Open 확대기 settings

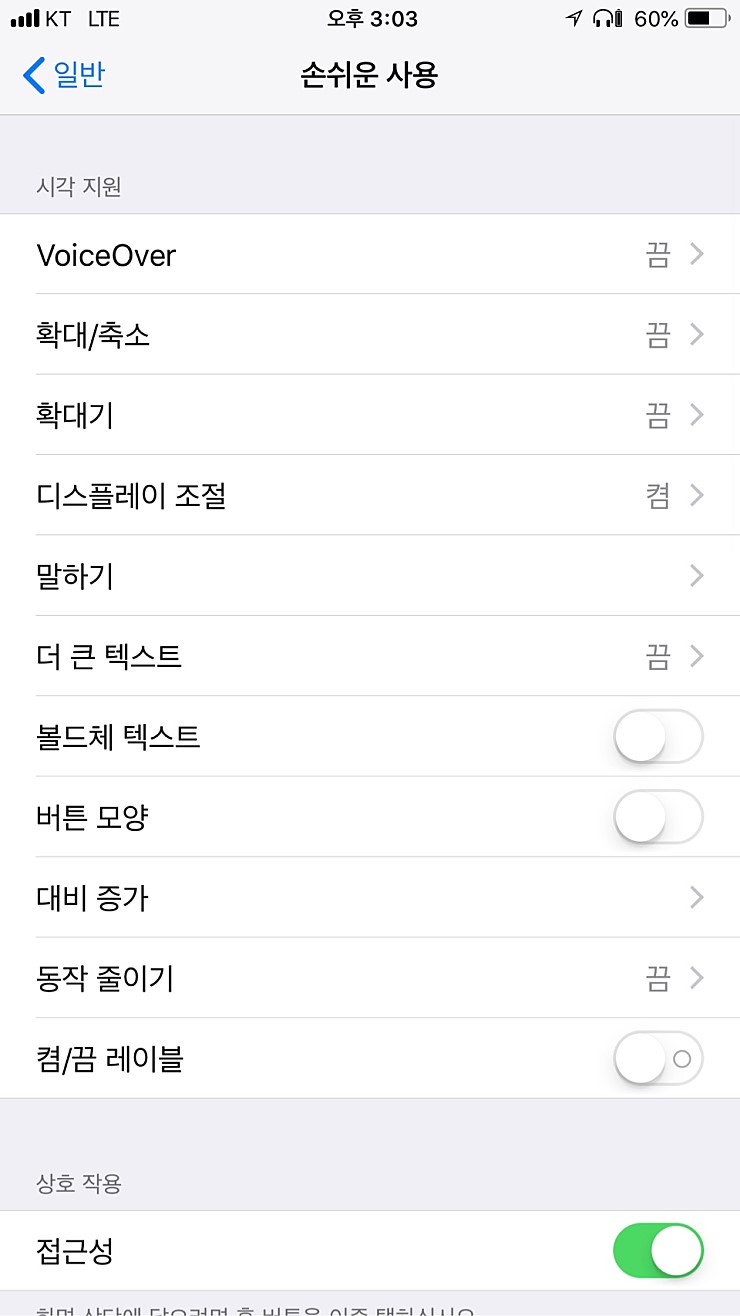pos(370,415)
